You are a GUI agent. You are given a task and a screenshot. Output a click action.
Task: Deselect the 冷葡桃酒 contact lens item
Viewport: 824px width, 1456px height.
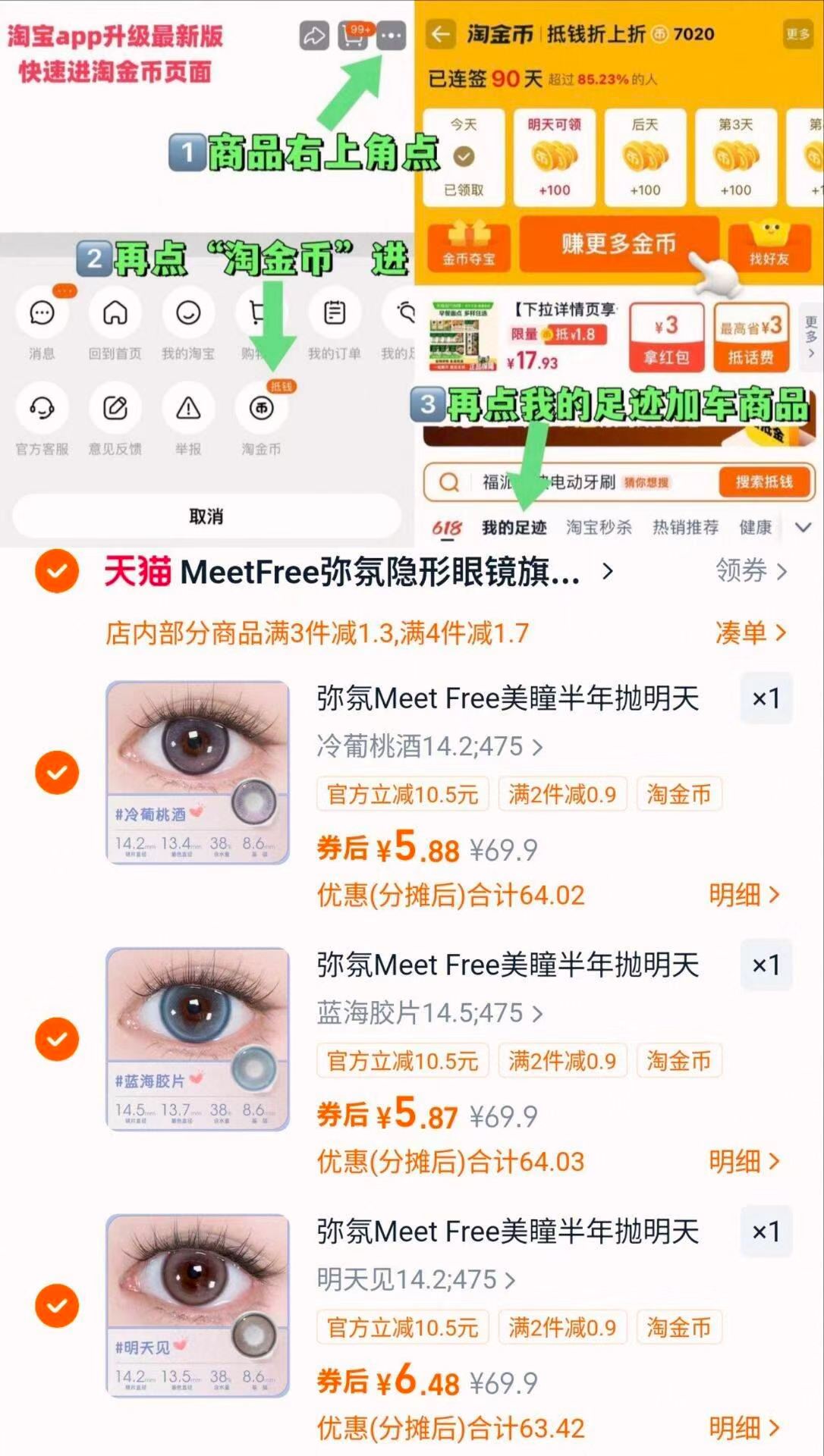coord(57,772)
